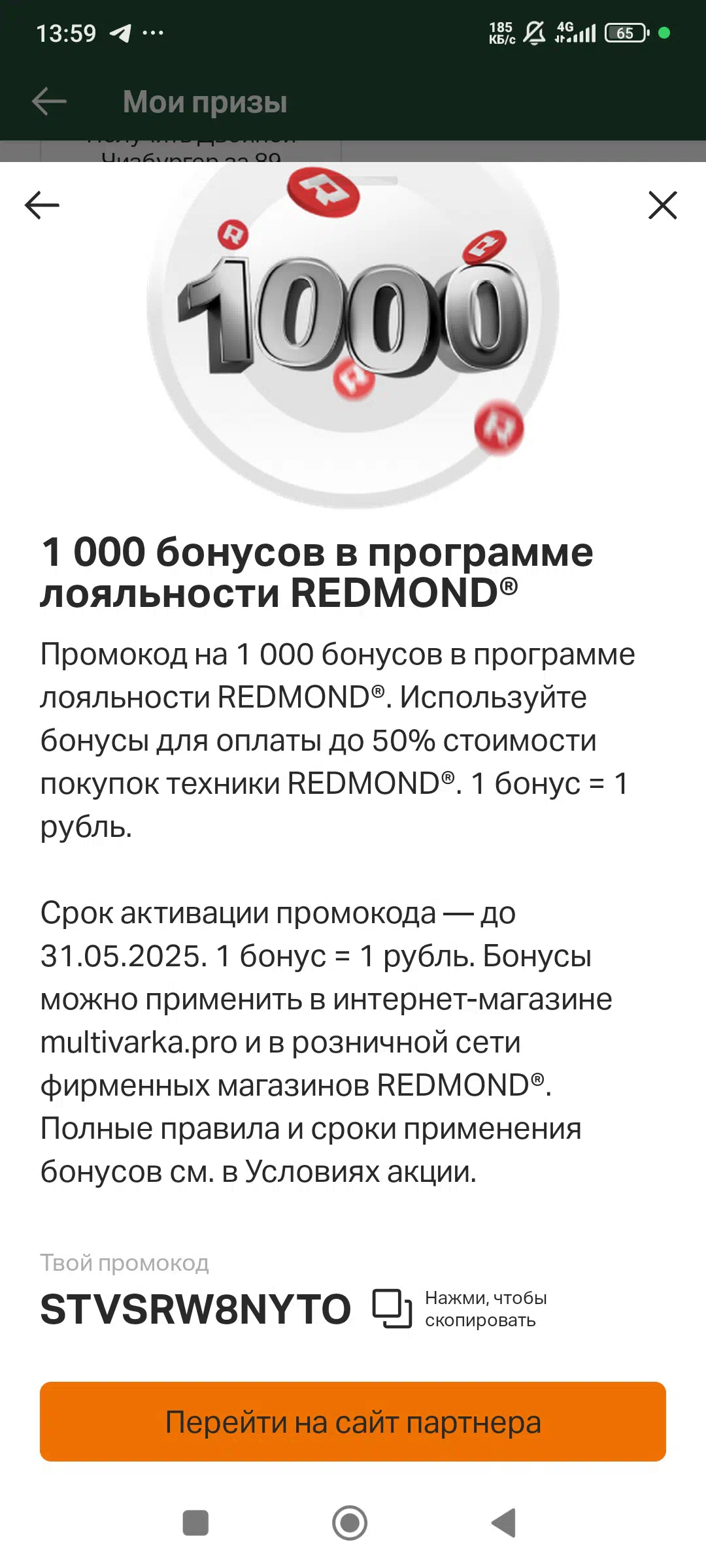Close the prize details sheet
This screenshot has width=706, height=1568.
pos(662,205)
